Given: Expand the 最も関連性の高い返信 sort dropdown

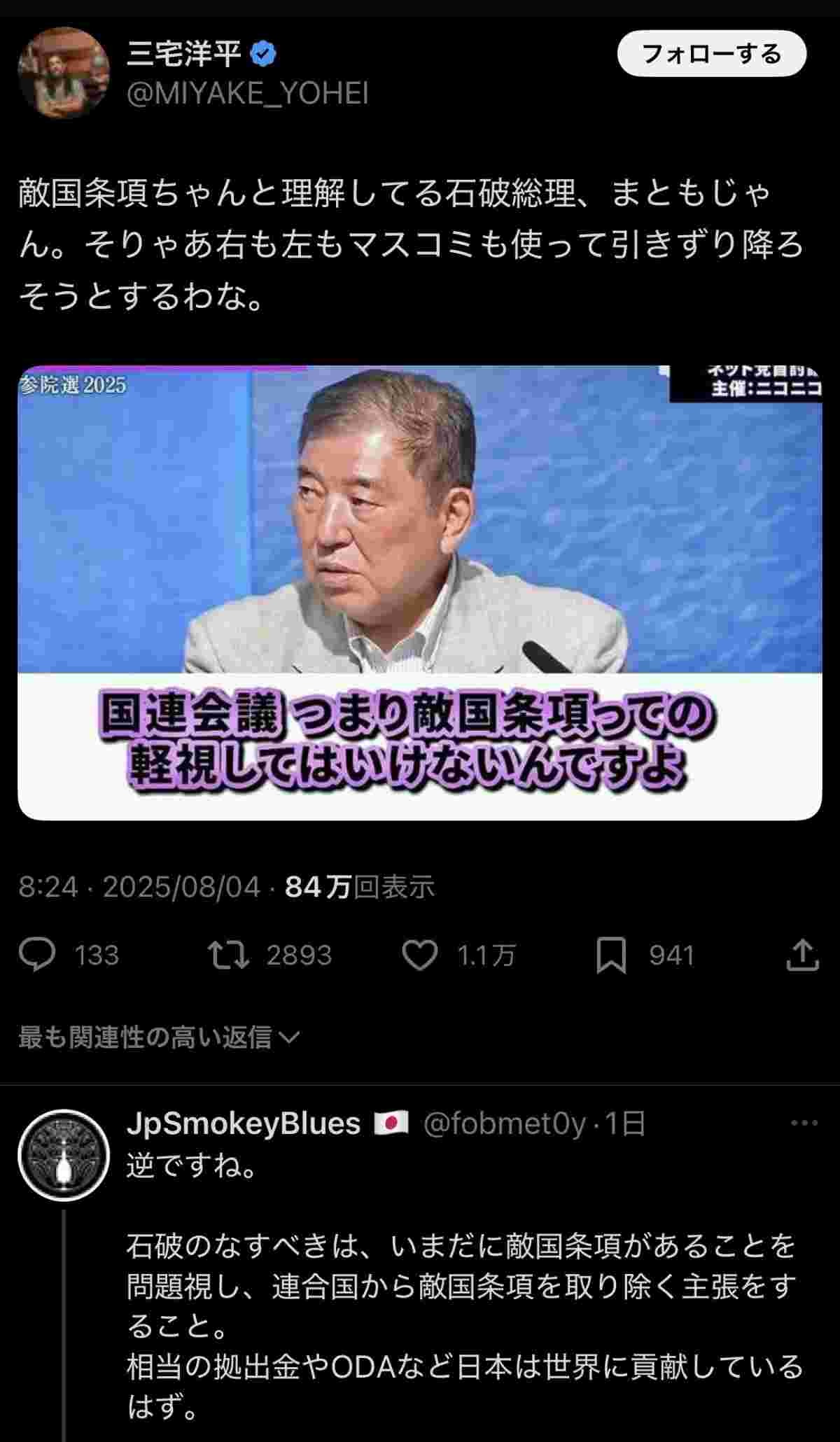Looking at the screenshot, I should coord(160,1037).
